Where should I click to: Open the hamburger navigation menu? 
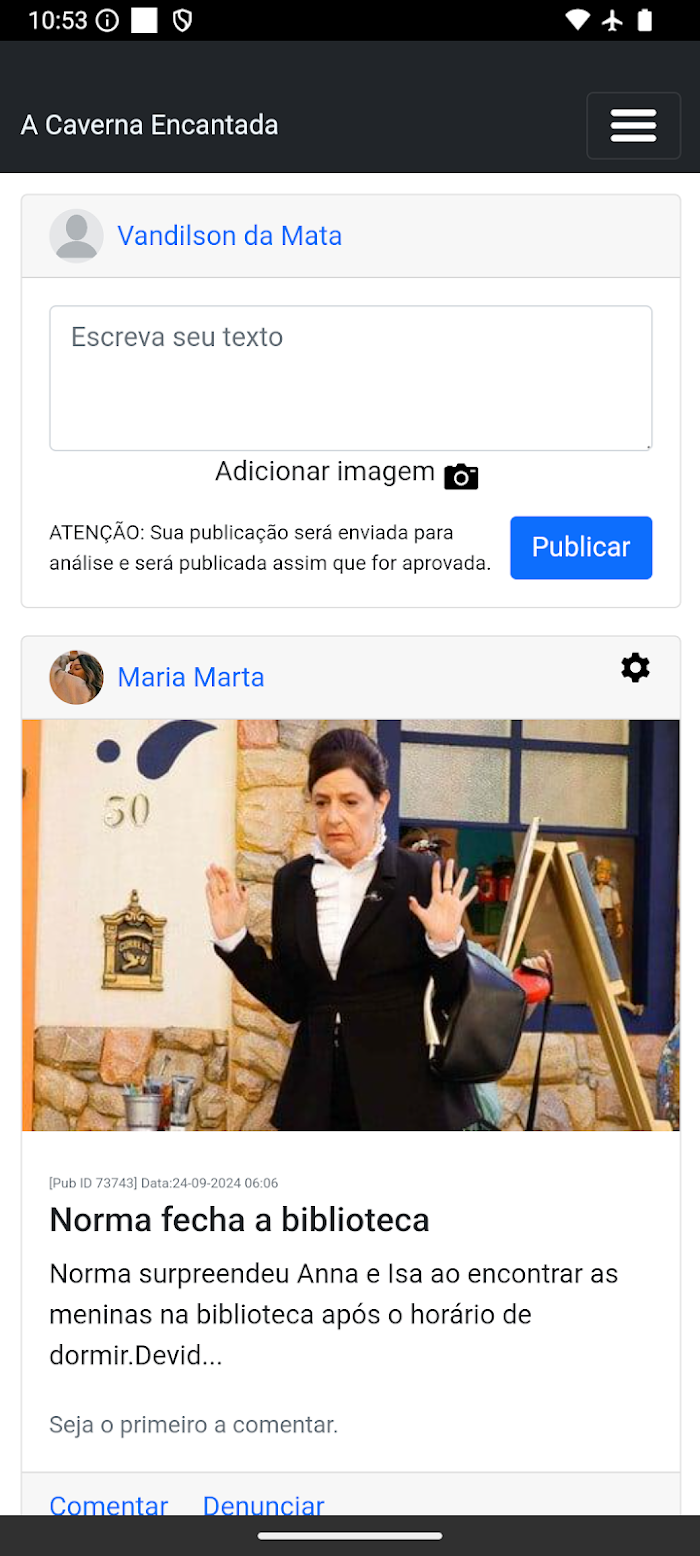[633, 126]
